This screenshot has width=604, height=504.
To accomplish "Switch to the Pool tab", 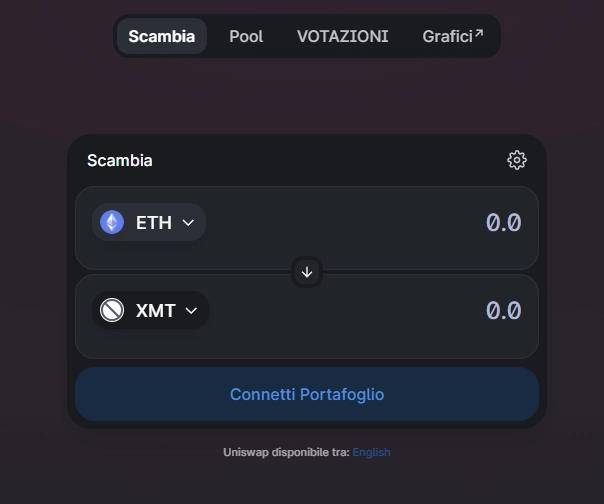I will [x=246, y=36].
